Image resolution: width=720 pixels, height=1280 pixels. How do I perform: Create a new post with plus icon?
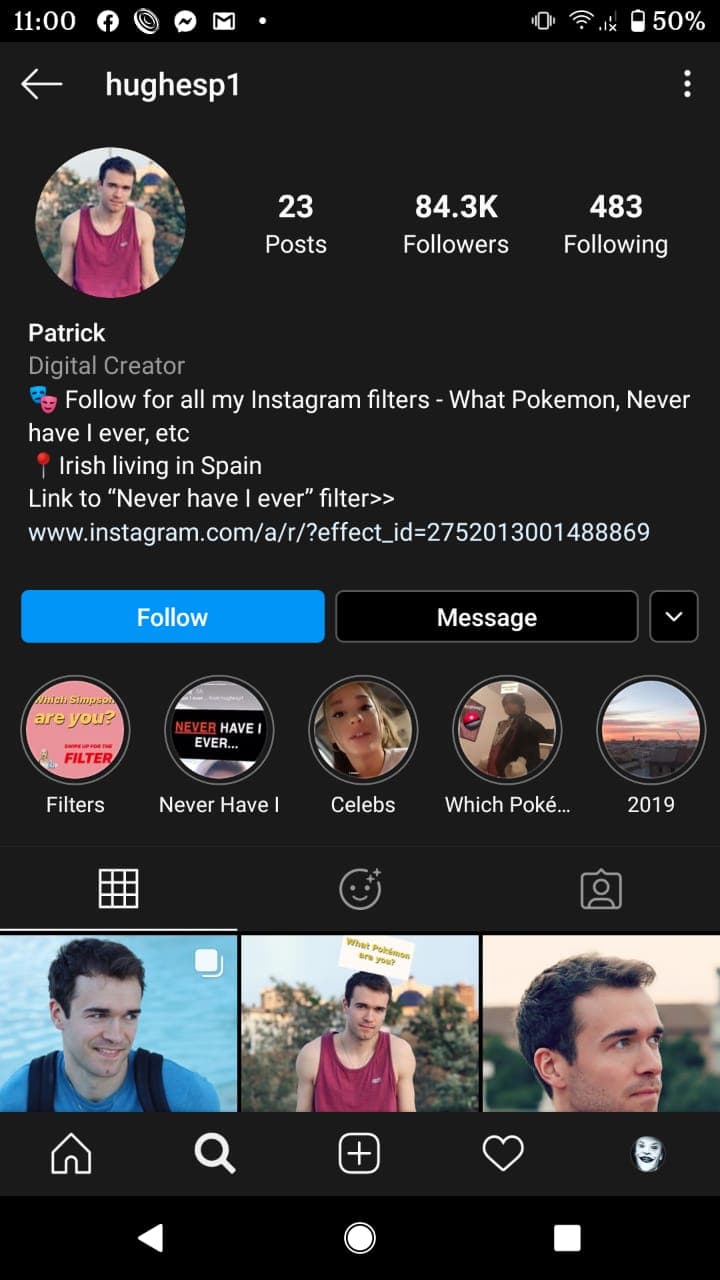point(359,1154)
